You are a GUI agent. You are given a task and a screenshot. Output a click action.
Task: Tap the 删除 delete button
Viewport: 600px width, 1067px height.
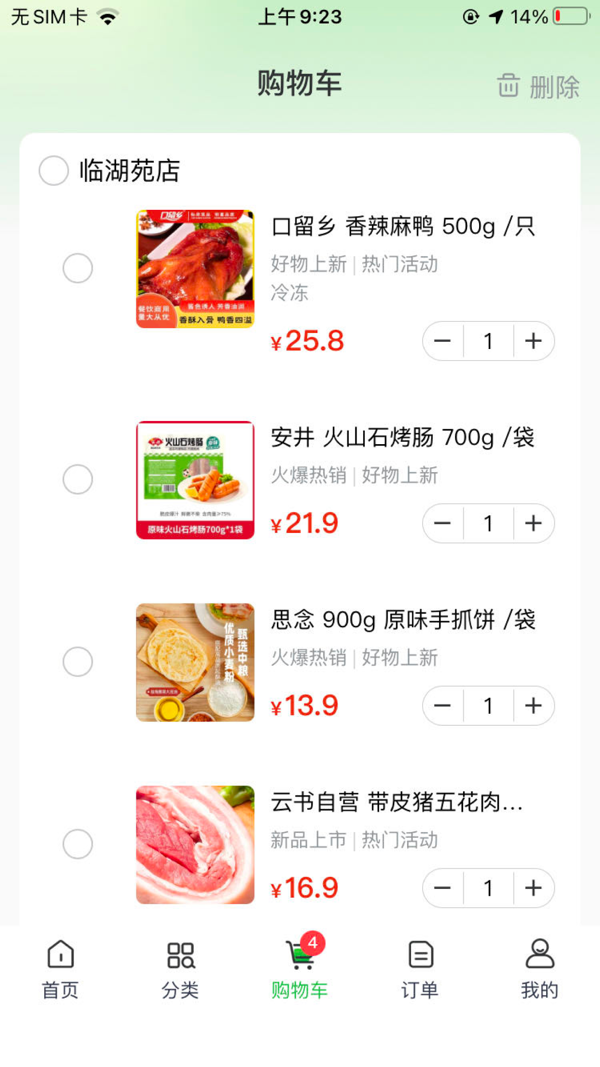[538, 87]
